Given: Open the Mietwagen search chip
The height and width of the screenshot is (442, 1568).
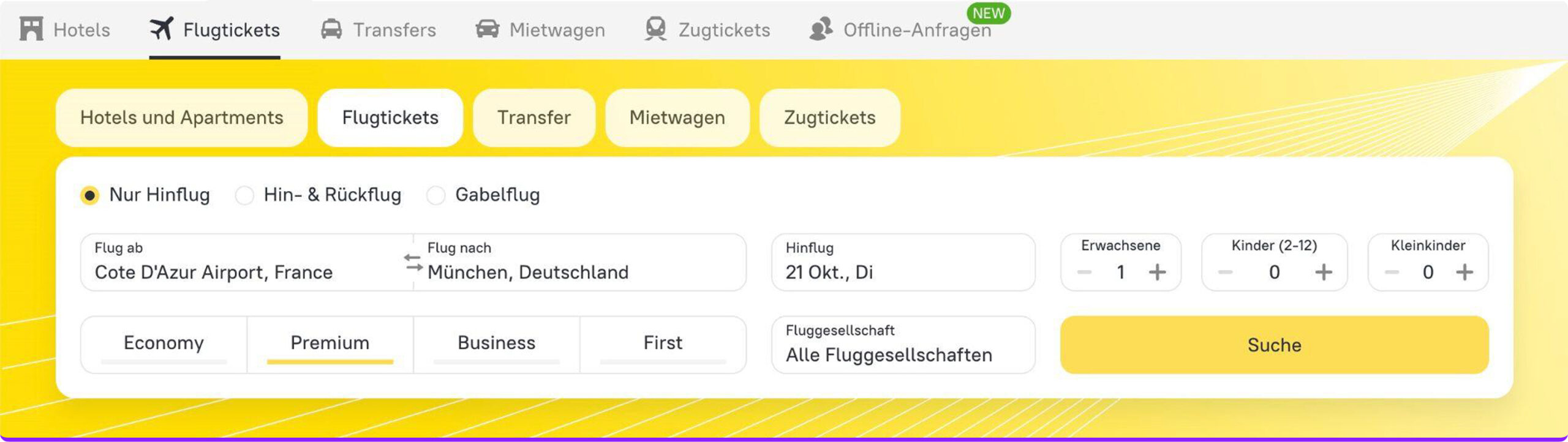Looking at the screenshot, I should pyautogui.click(x=677, y=118).
